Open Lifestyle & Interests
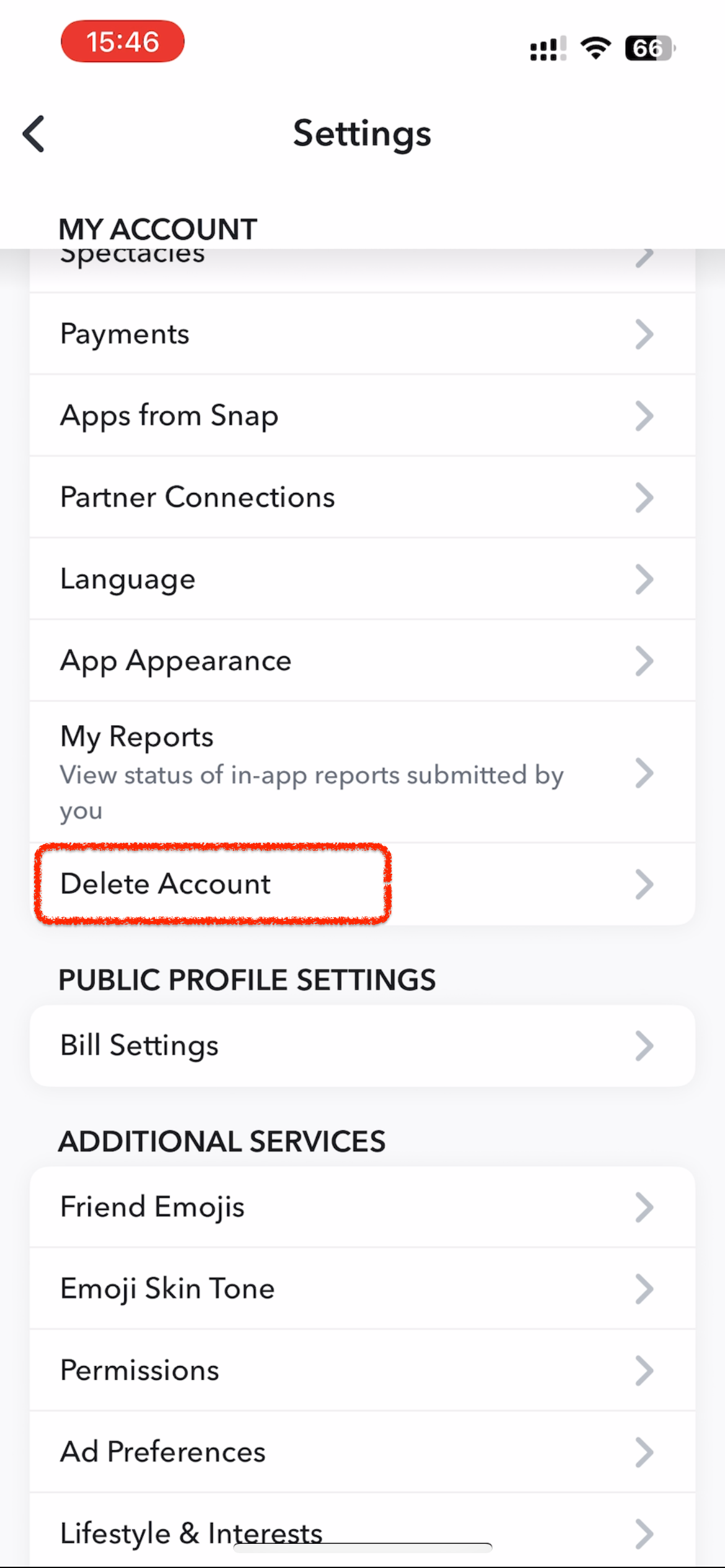Image resolution: width=725 pixels, height=1568 pixels. tap(362, 1531)
